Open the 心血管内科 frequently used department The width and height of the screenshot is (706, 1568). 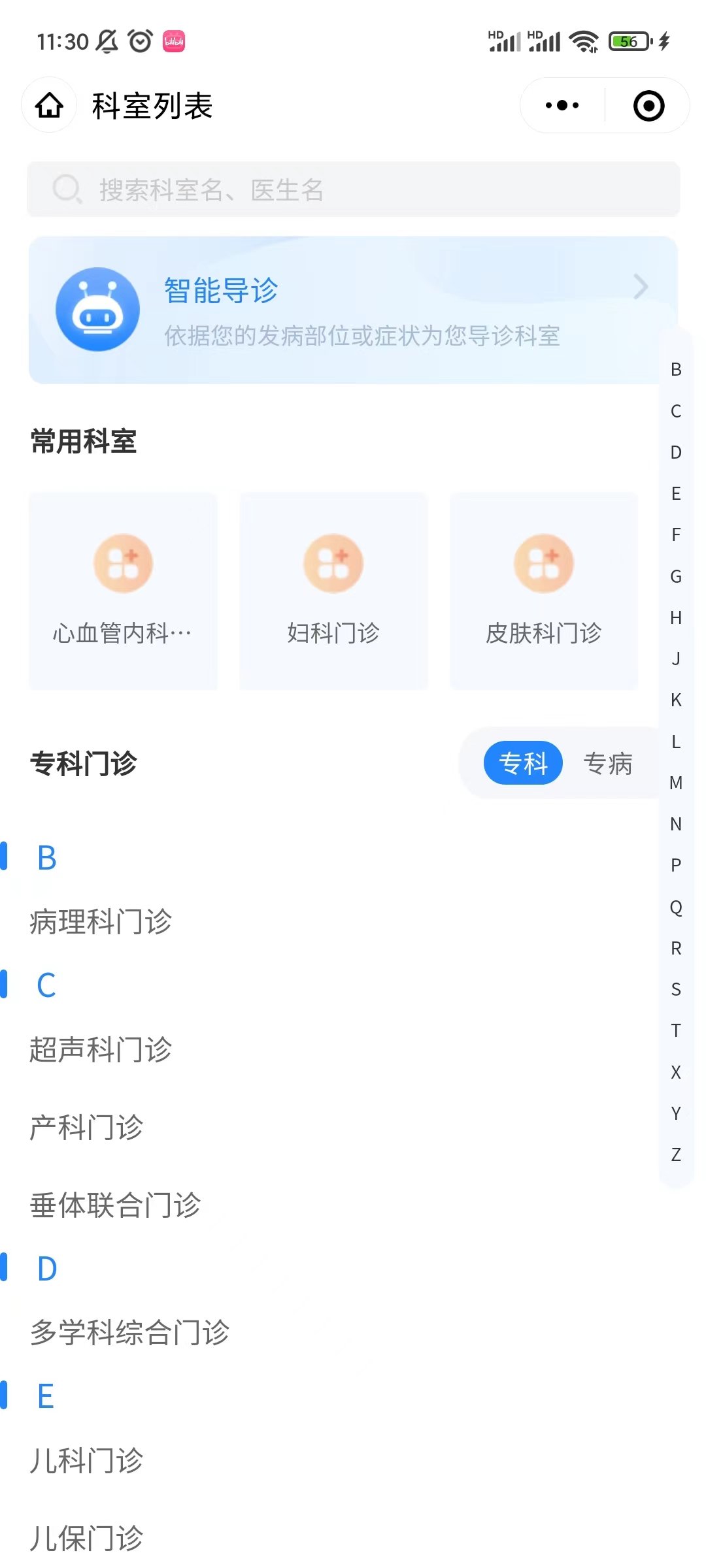123,591
